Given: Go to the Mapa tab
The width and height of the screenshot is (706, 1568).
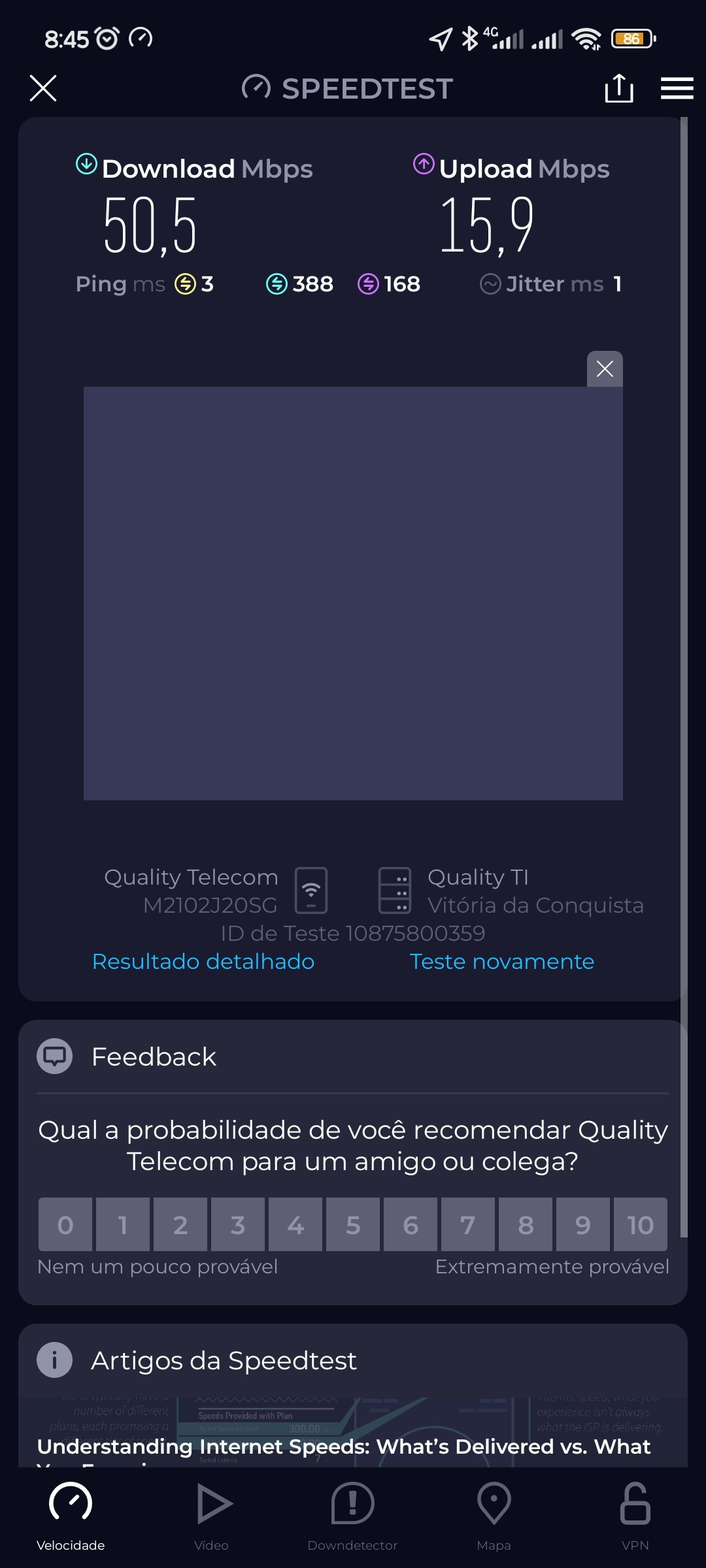Looking at the screenshot, I should [x=494, y=1517].
